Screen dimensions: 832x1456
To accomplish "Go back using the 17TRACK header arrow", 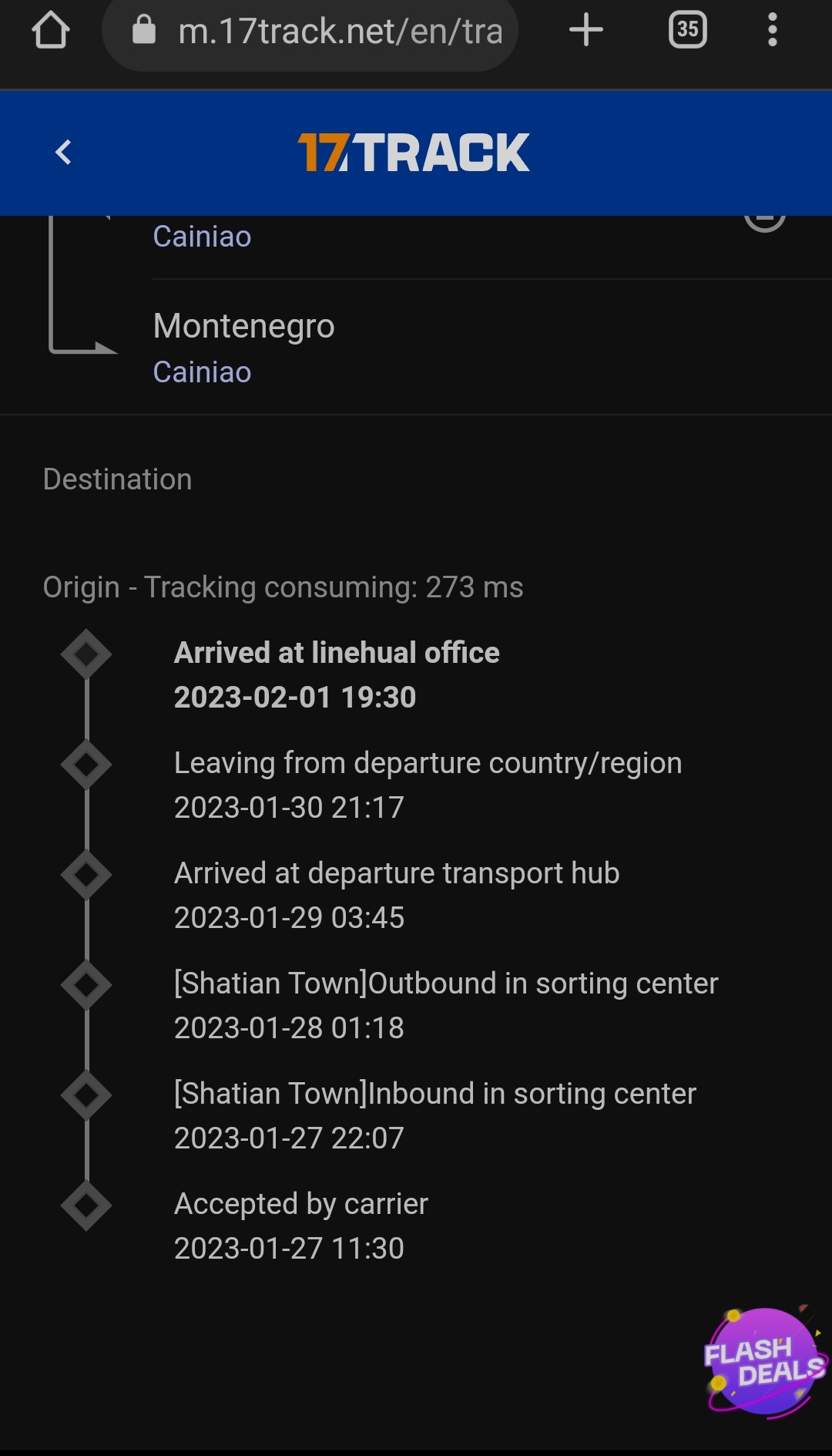I will click(64, 152).
